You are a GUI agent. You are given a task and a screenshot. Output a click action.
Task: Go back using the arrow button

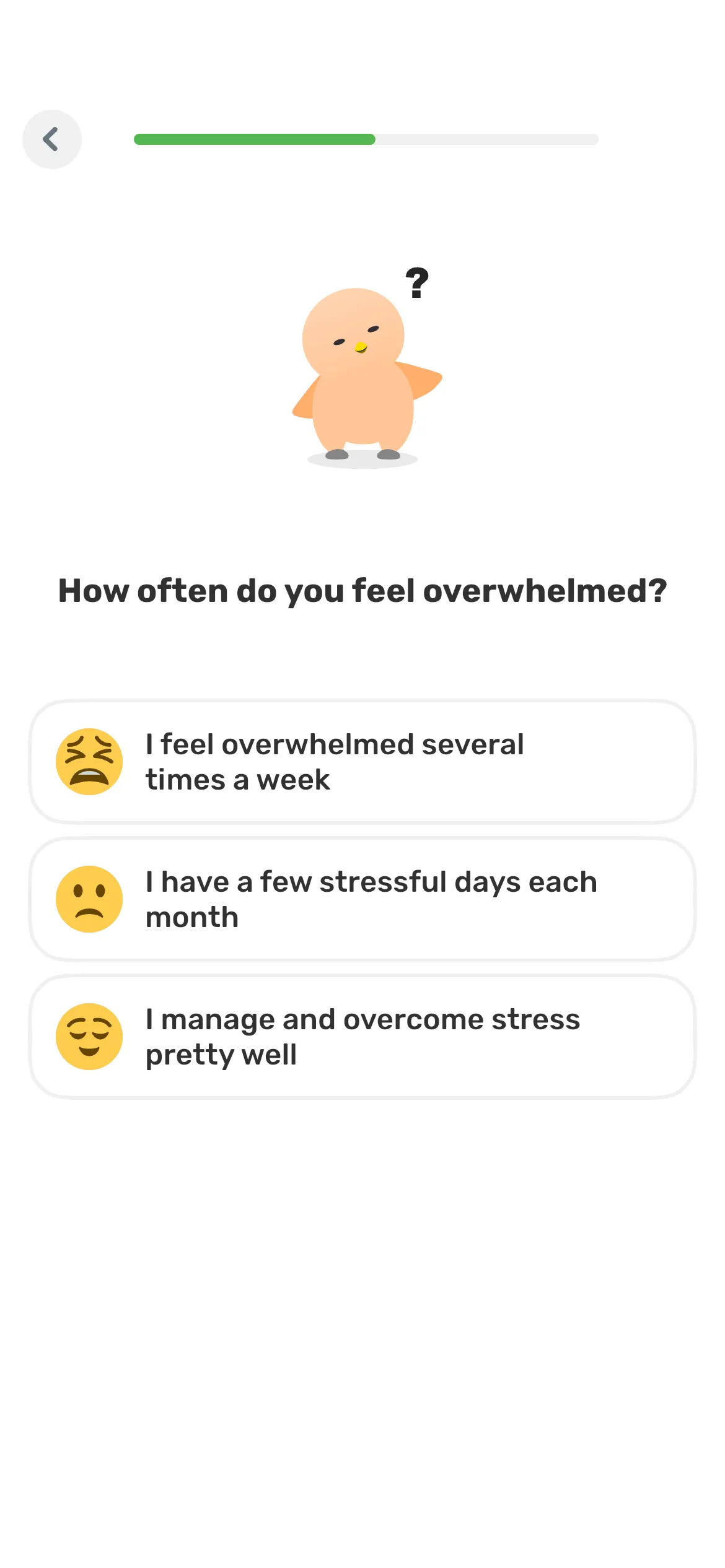point(52,139)
